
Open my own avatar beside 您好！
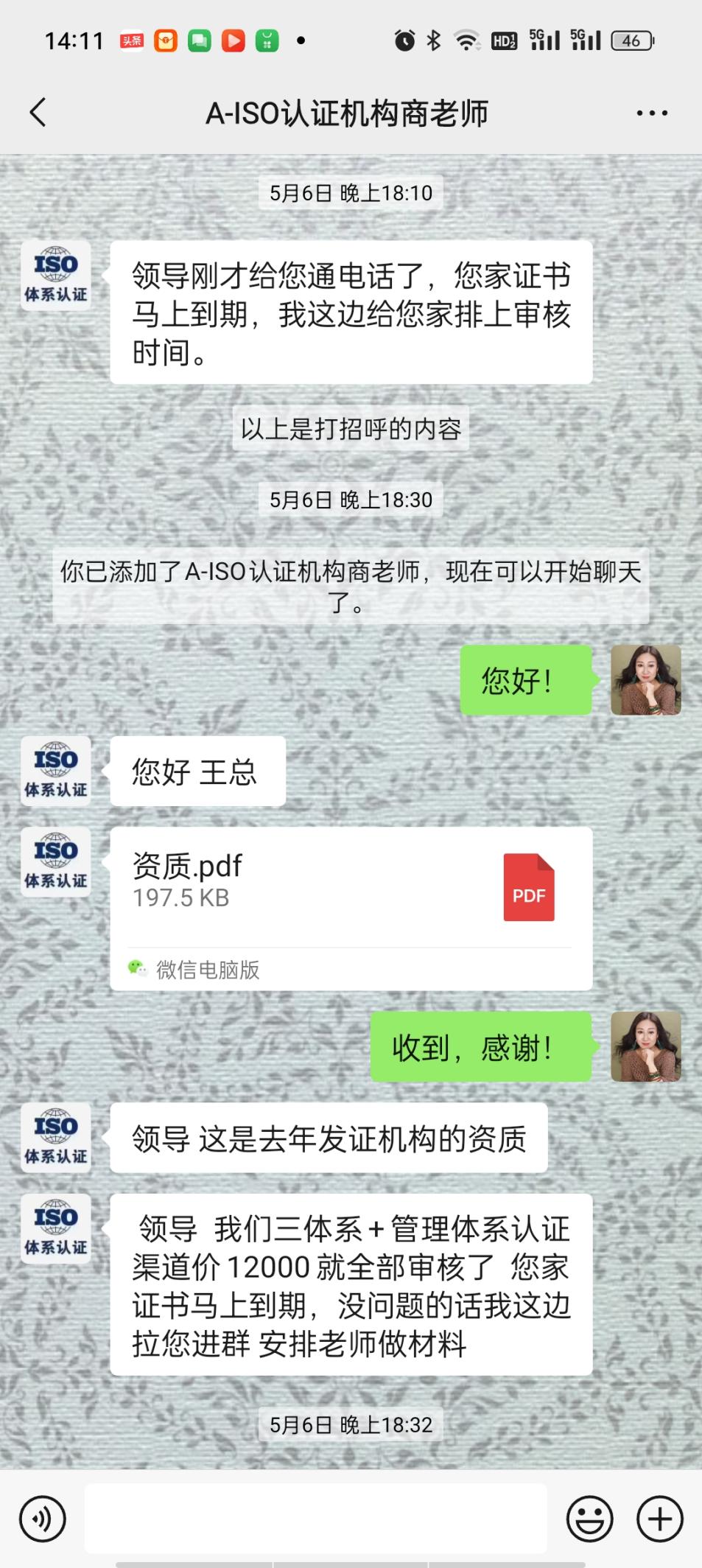pos(645,680)
